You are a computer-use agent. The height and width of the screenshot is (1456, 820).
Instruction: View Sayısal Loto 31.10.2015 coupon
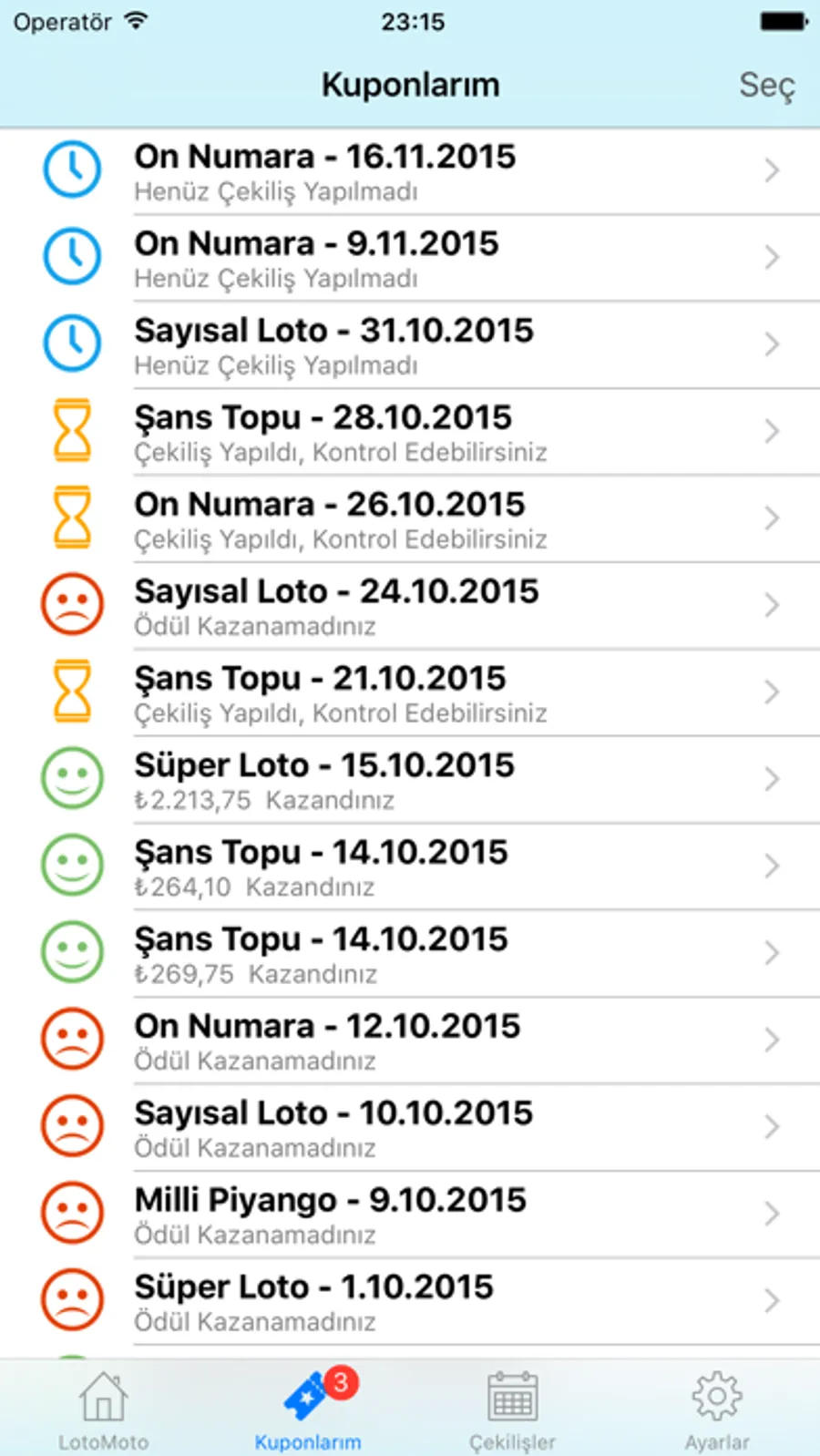click(410, 345)
